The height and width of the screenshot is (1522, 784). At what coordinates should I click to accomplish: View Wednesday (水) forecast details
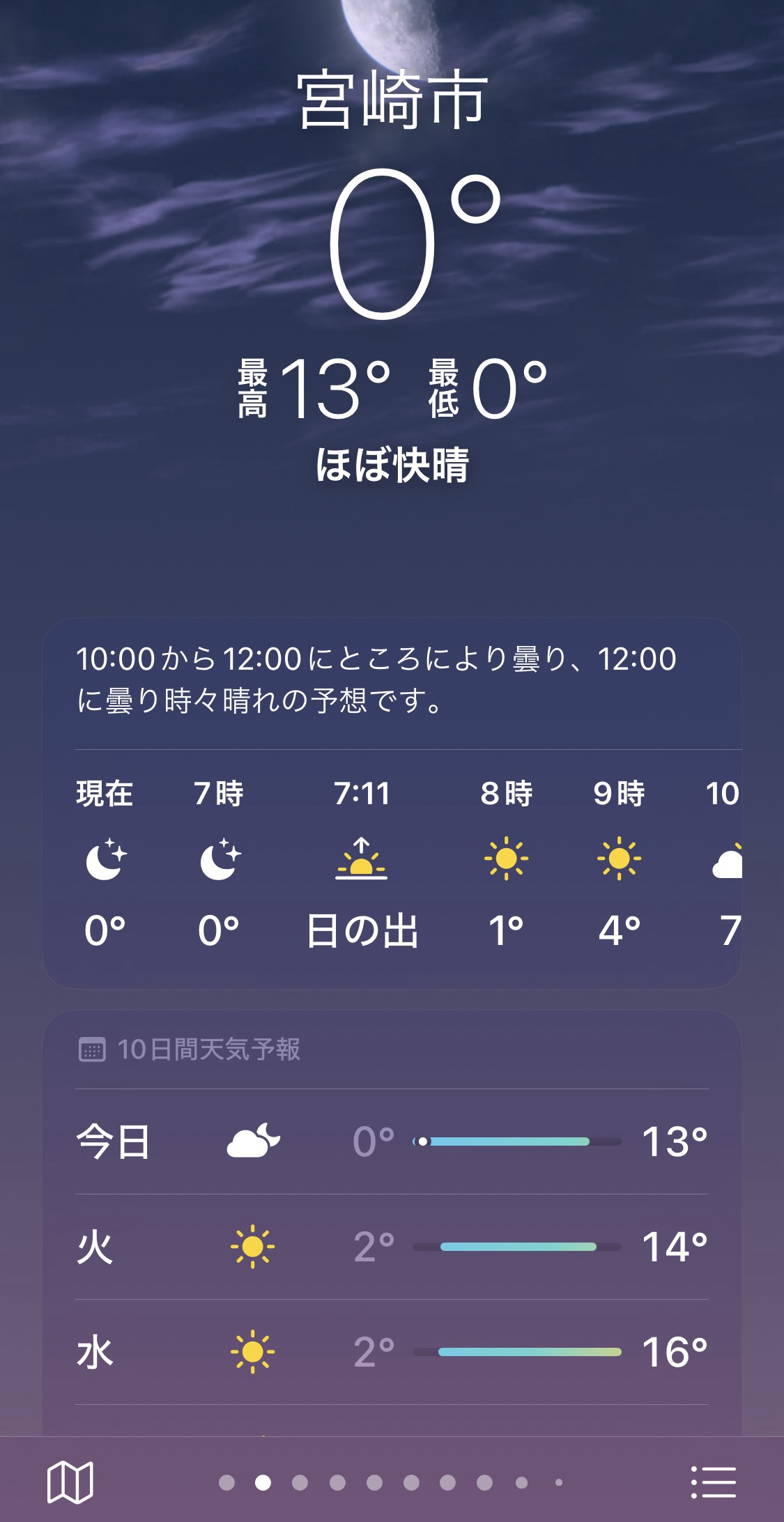tap(392, 1352)
